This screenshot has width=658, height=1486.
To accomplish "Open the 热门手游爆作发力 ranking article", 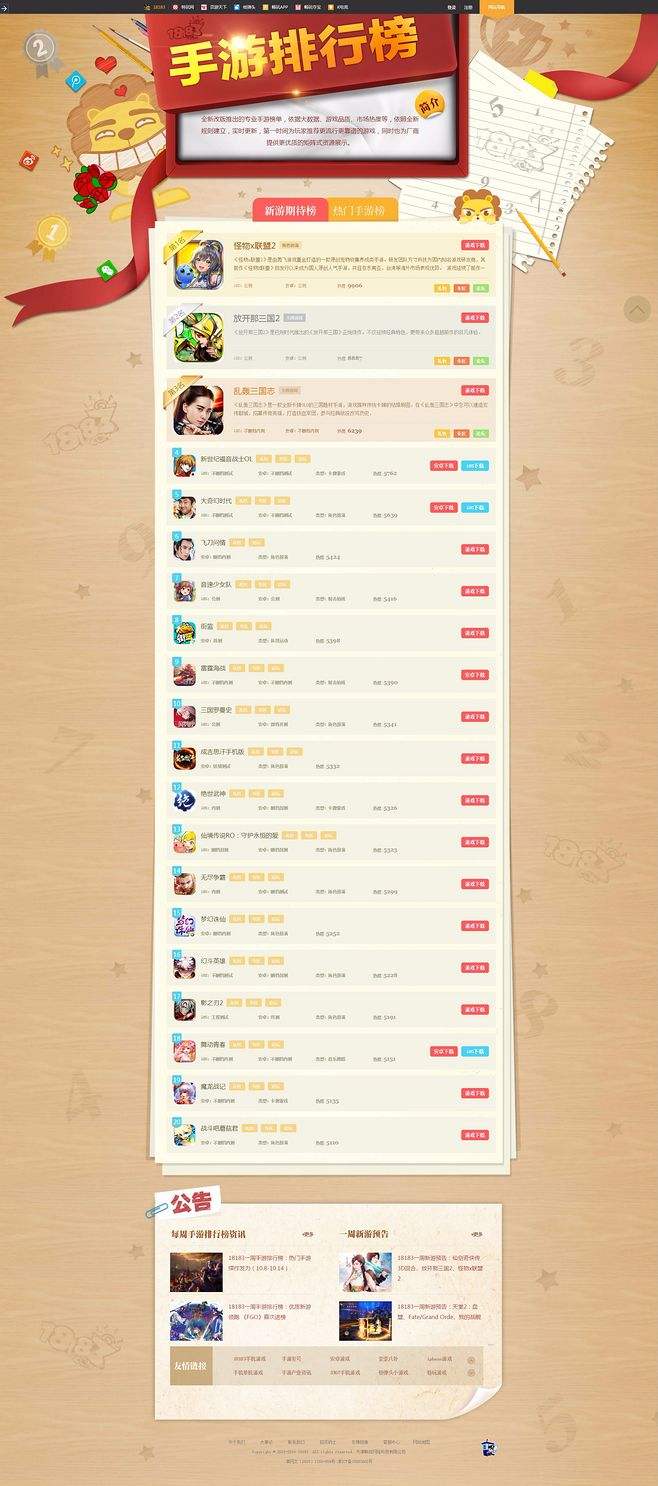I will (257, 1263).
